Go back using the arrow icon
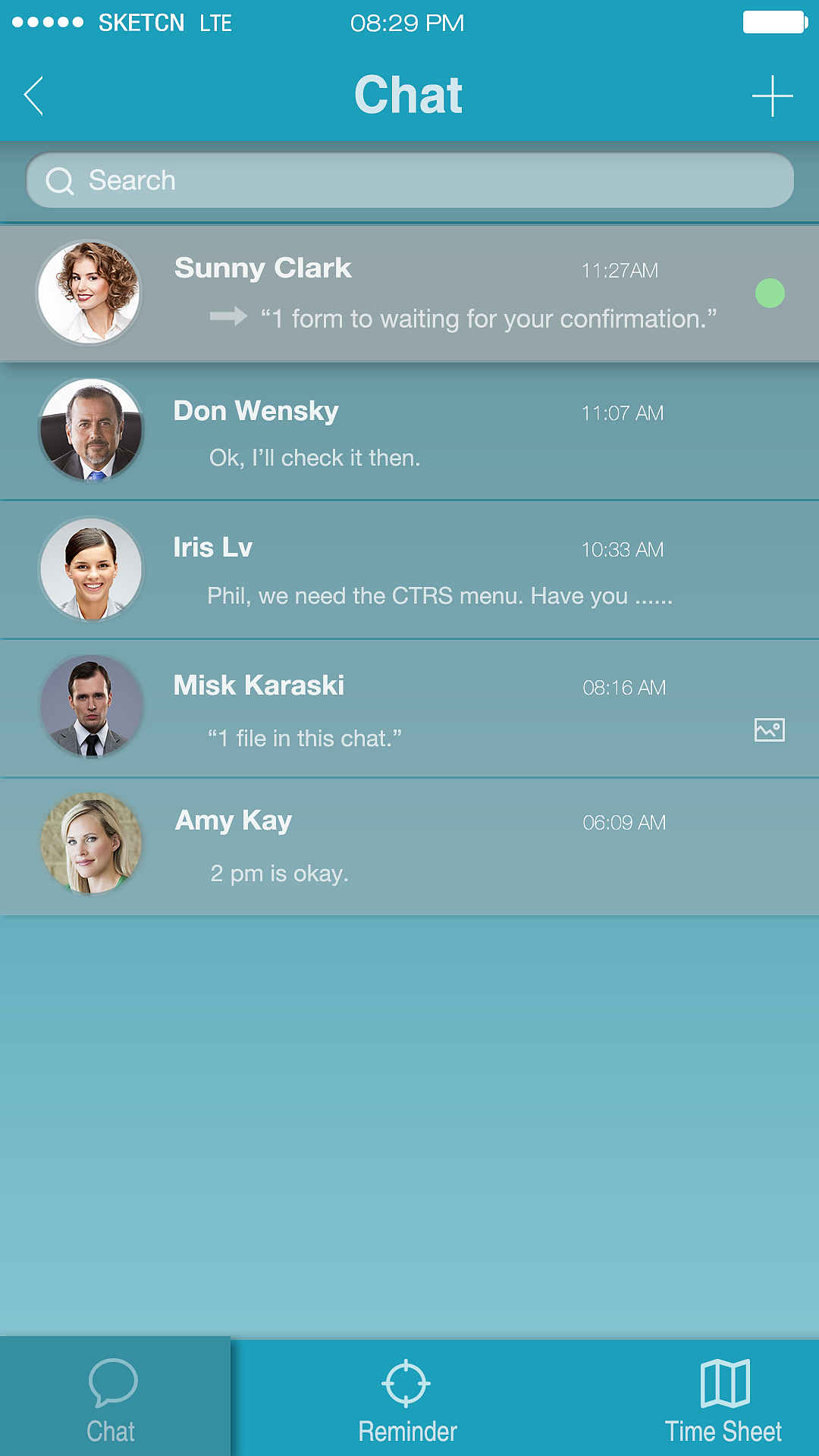Image resolution: width=819 pixels, height=1456 pixels. (34, 96)
